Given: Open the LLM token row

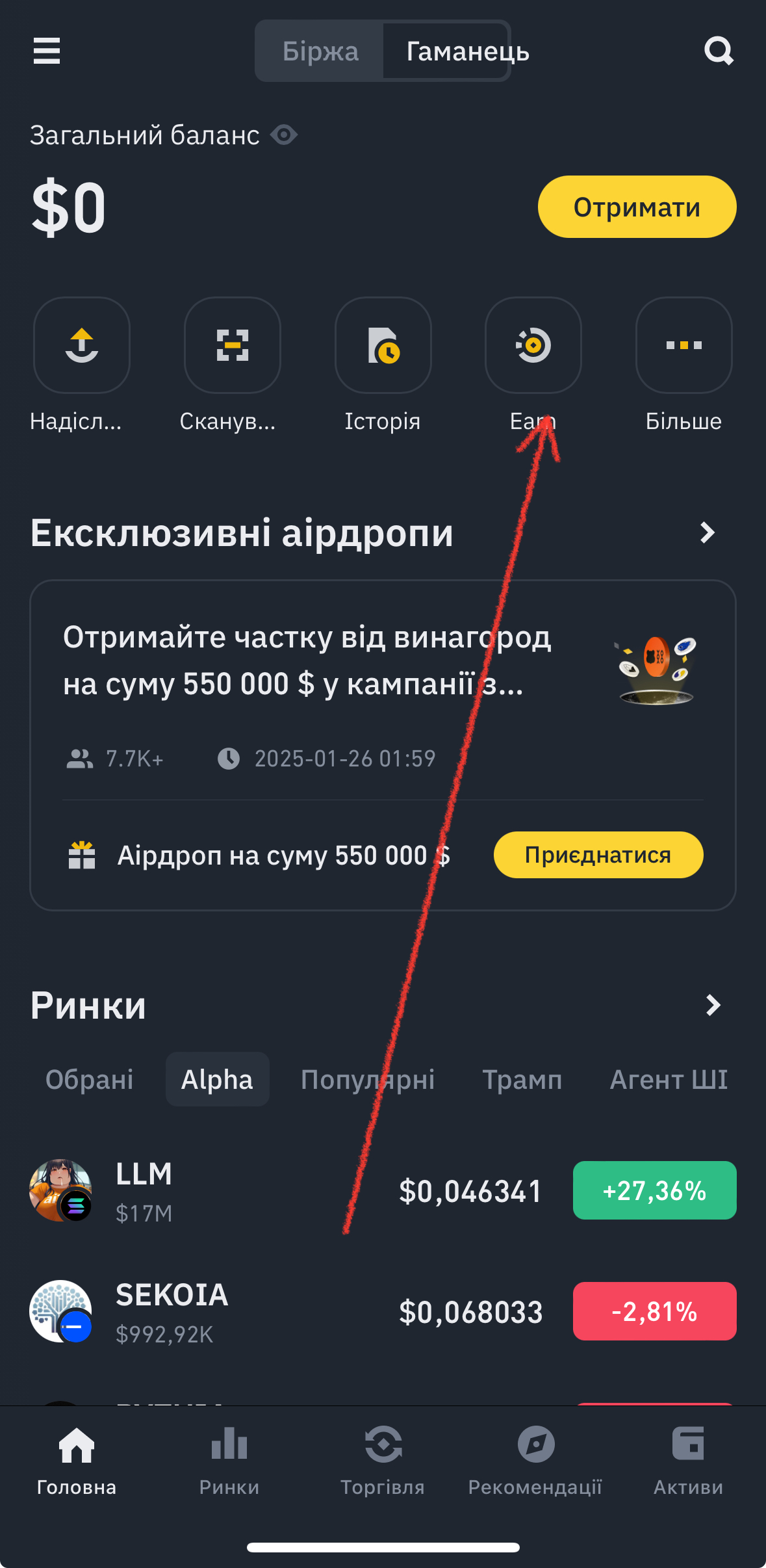Looking at the screenshot, I should click(x=260, y=1191).
